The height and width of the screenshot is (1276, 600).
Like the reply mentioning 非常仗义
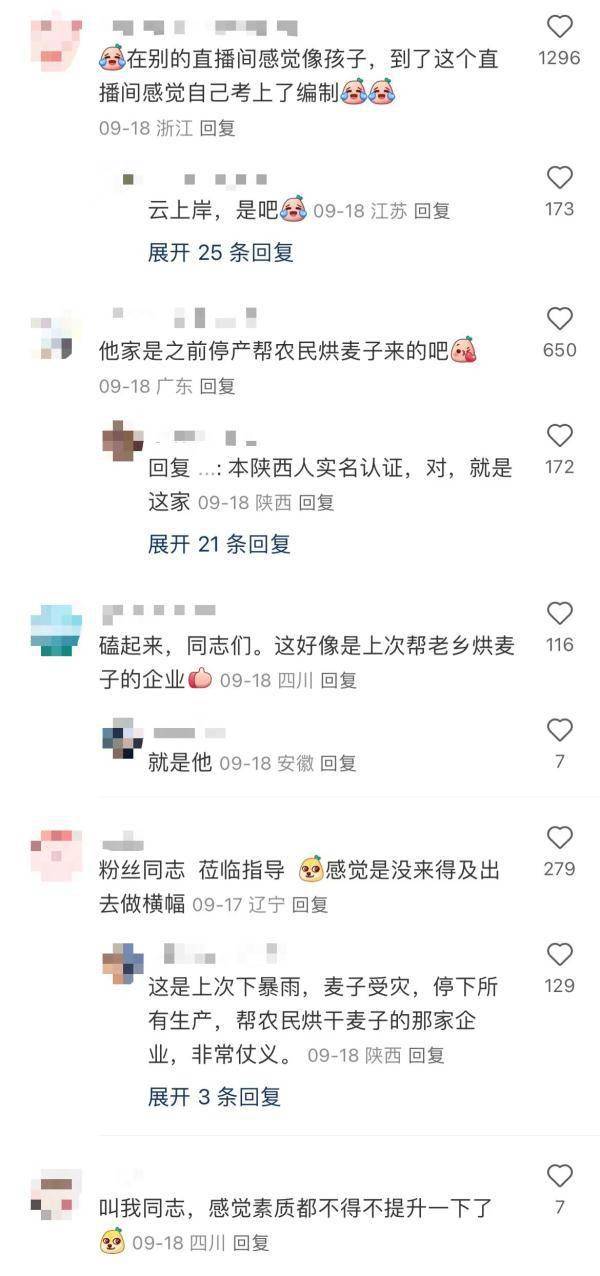560,954
